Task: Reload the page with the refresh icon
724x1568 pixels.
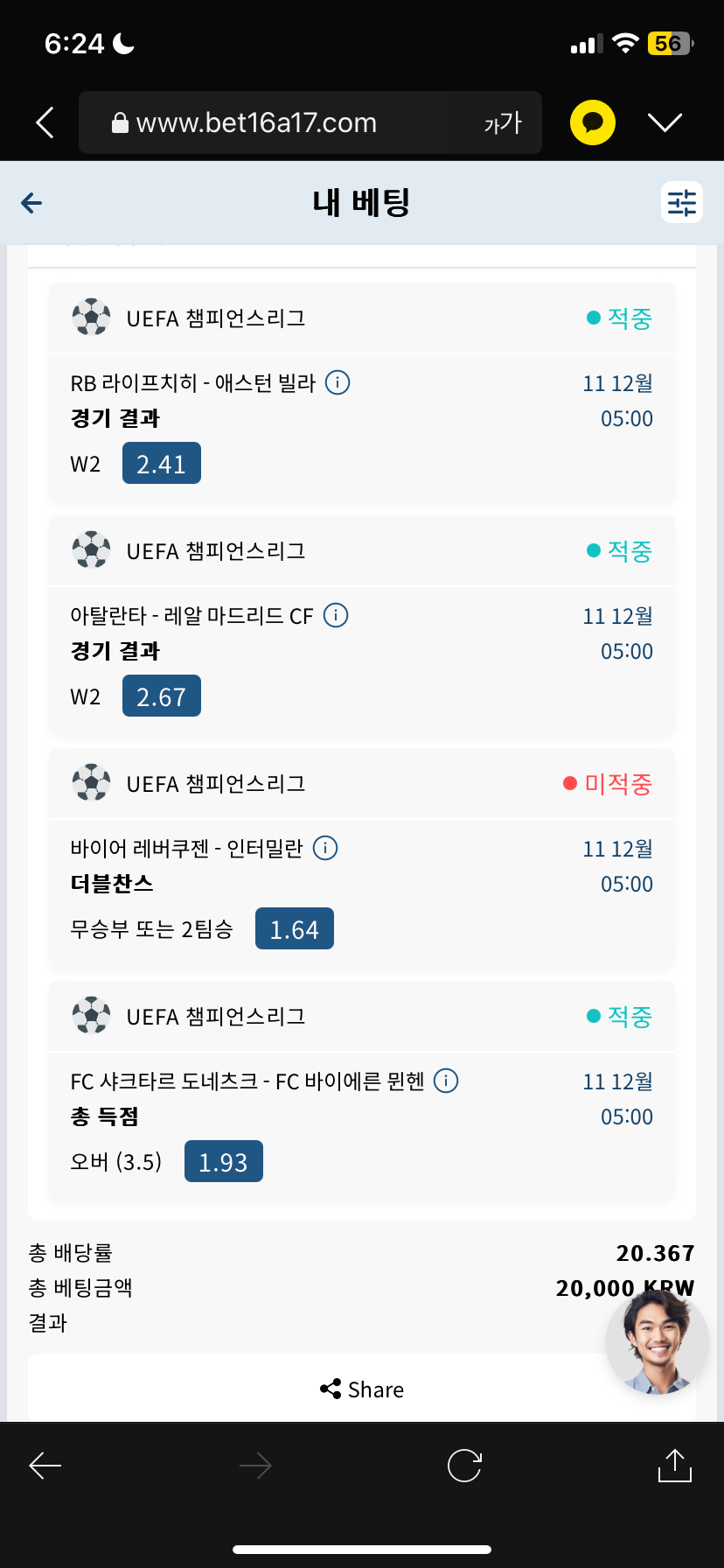Action: click(464, 1466)
